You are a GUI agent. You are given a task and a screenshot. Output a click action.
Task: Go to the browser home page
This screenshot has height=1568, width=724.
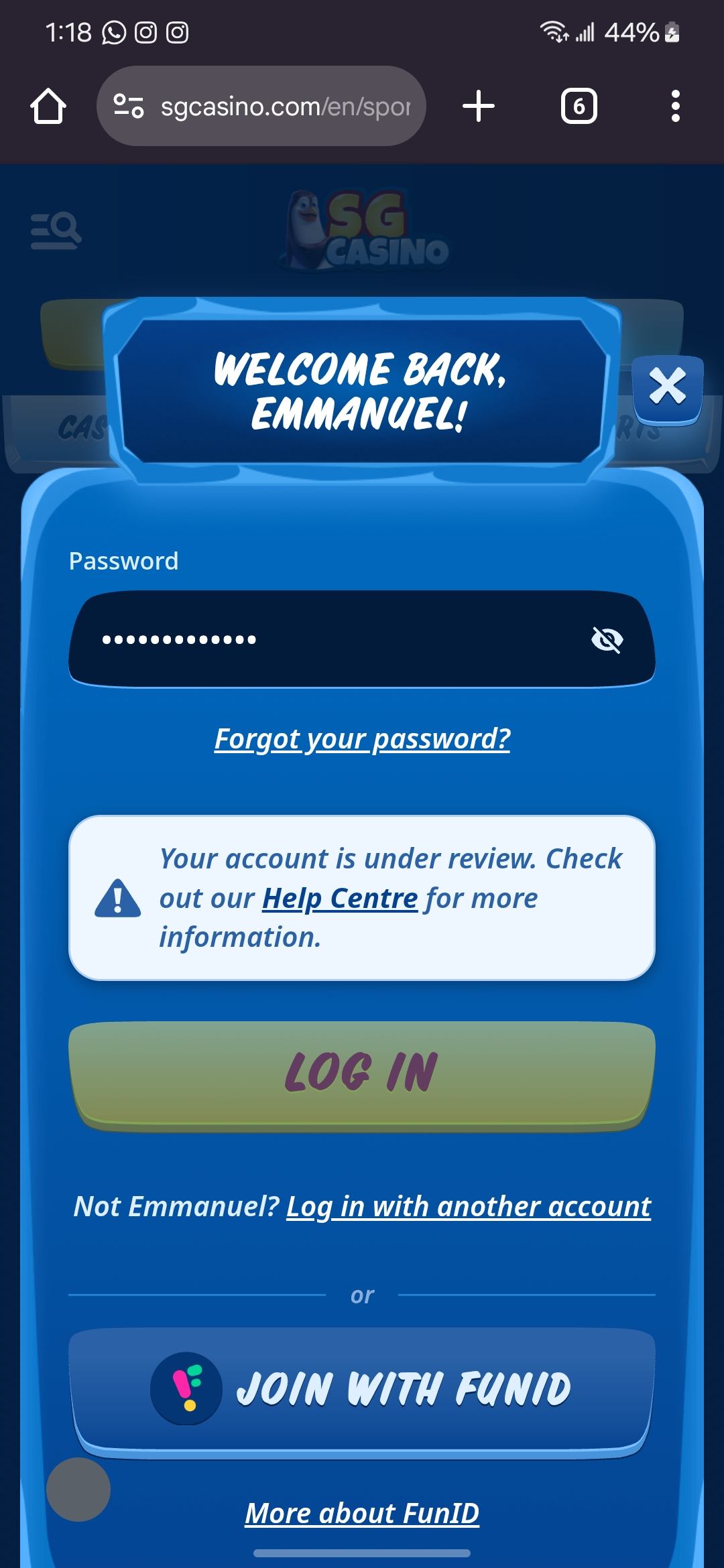click(x=48, y=106)
